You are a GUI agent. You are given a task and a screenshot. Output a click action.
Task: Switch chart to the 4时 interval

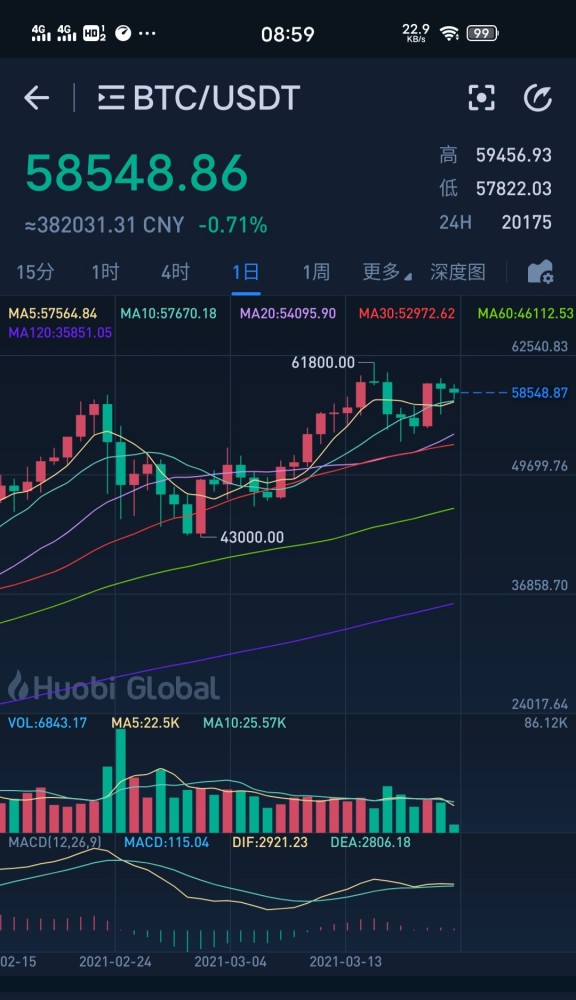click(175, 272)
